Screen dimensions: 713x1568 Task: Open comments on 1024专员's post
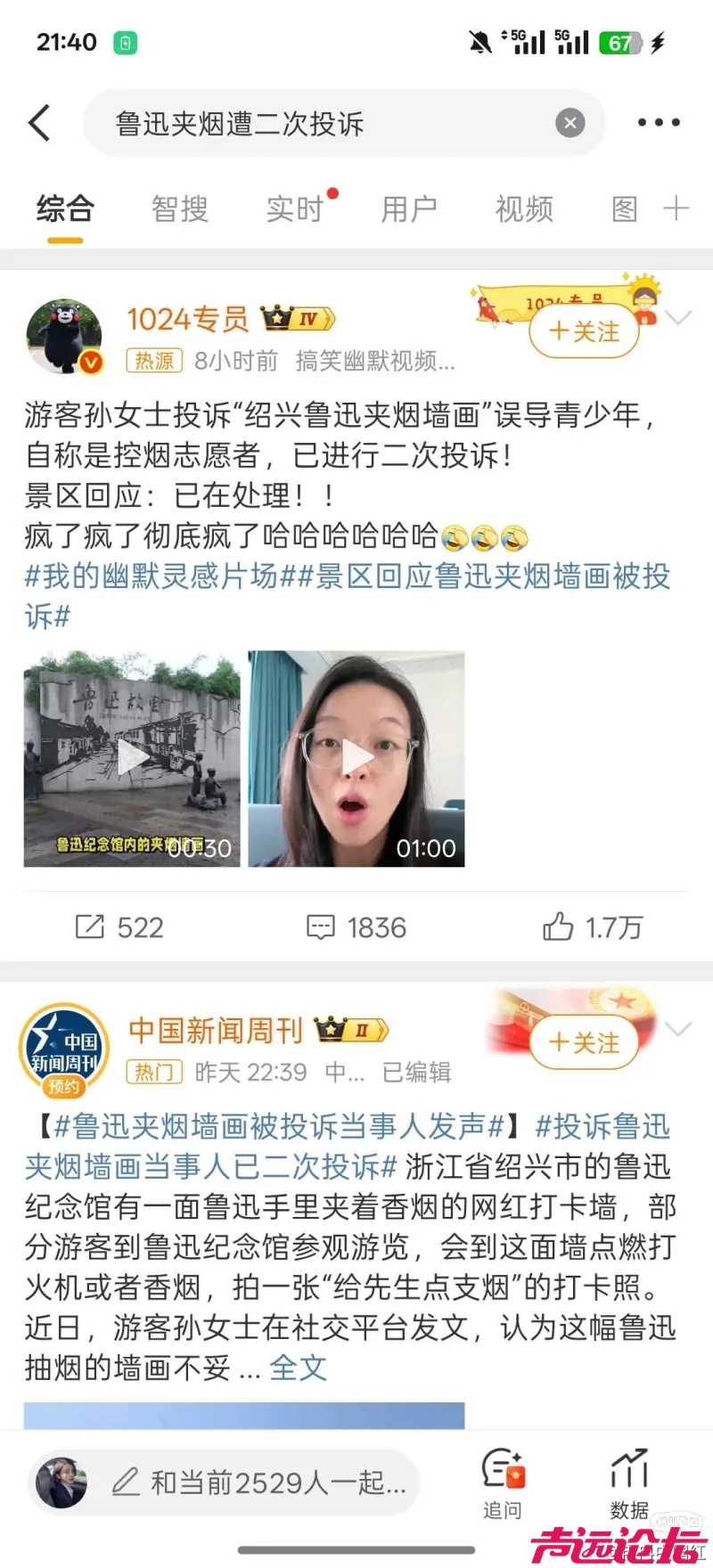coord(356,927)
